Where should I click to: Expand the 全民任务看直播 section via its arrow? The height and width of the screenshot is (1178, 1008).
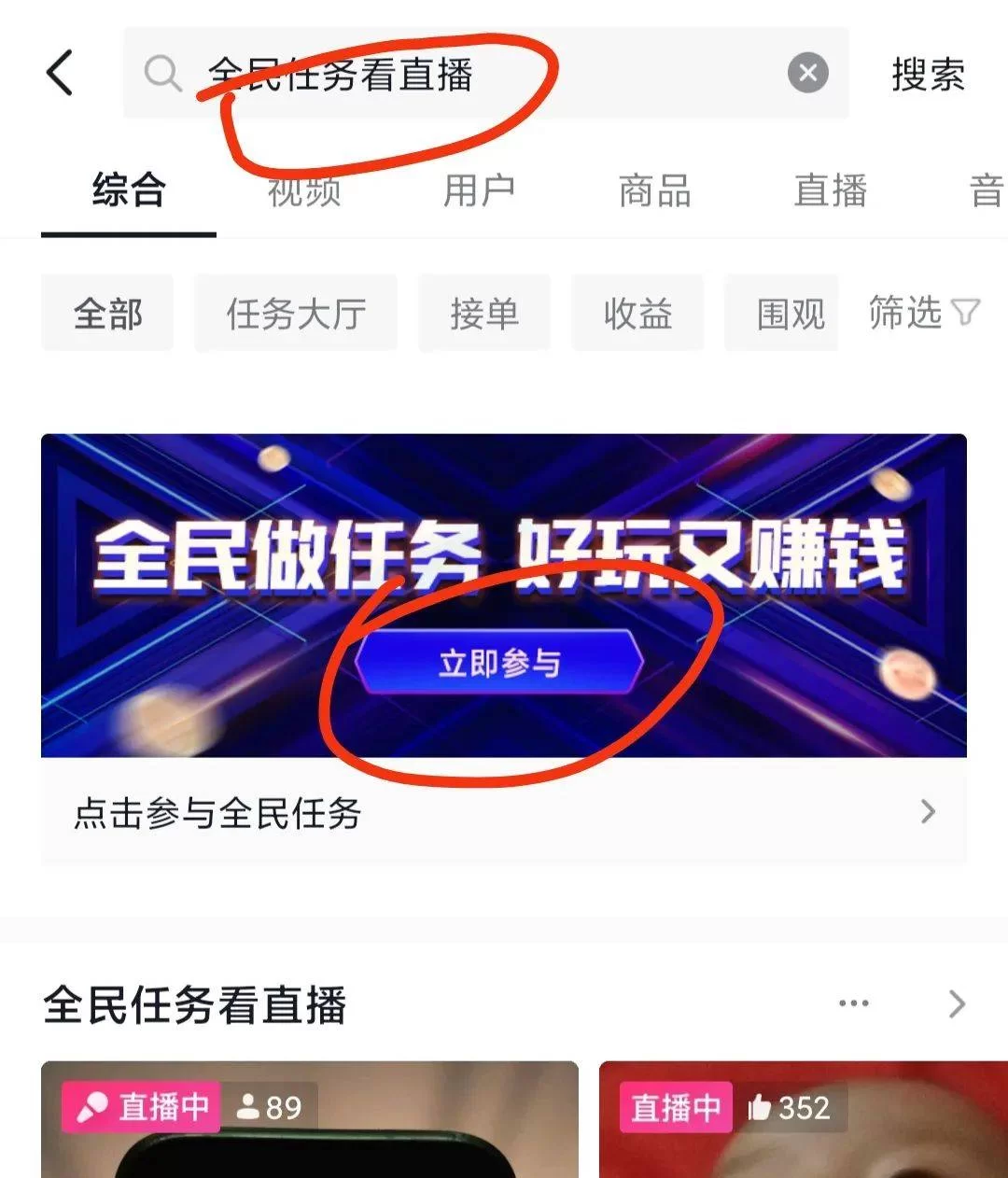click(956, 1003)
